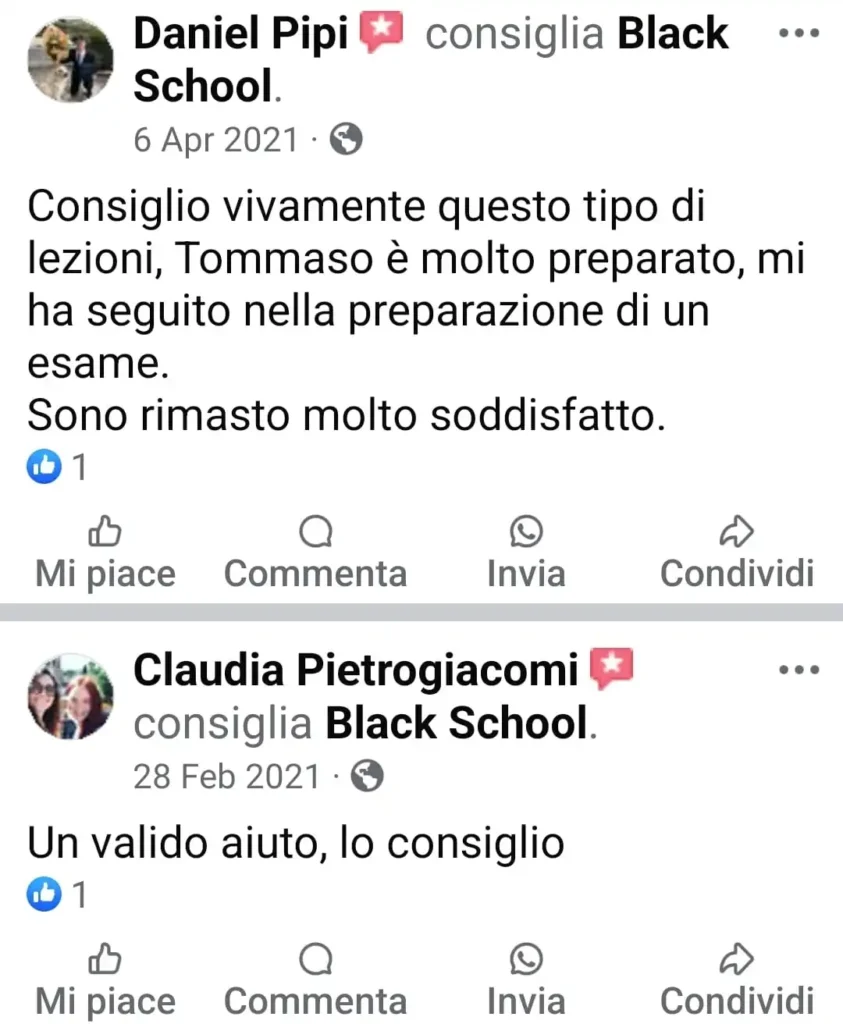Comment on Claudia Pietrogiacomi's review
This screenshot has height=1024, width=843.
tap(315, 981)
